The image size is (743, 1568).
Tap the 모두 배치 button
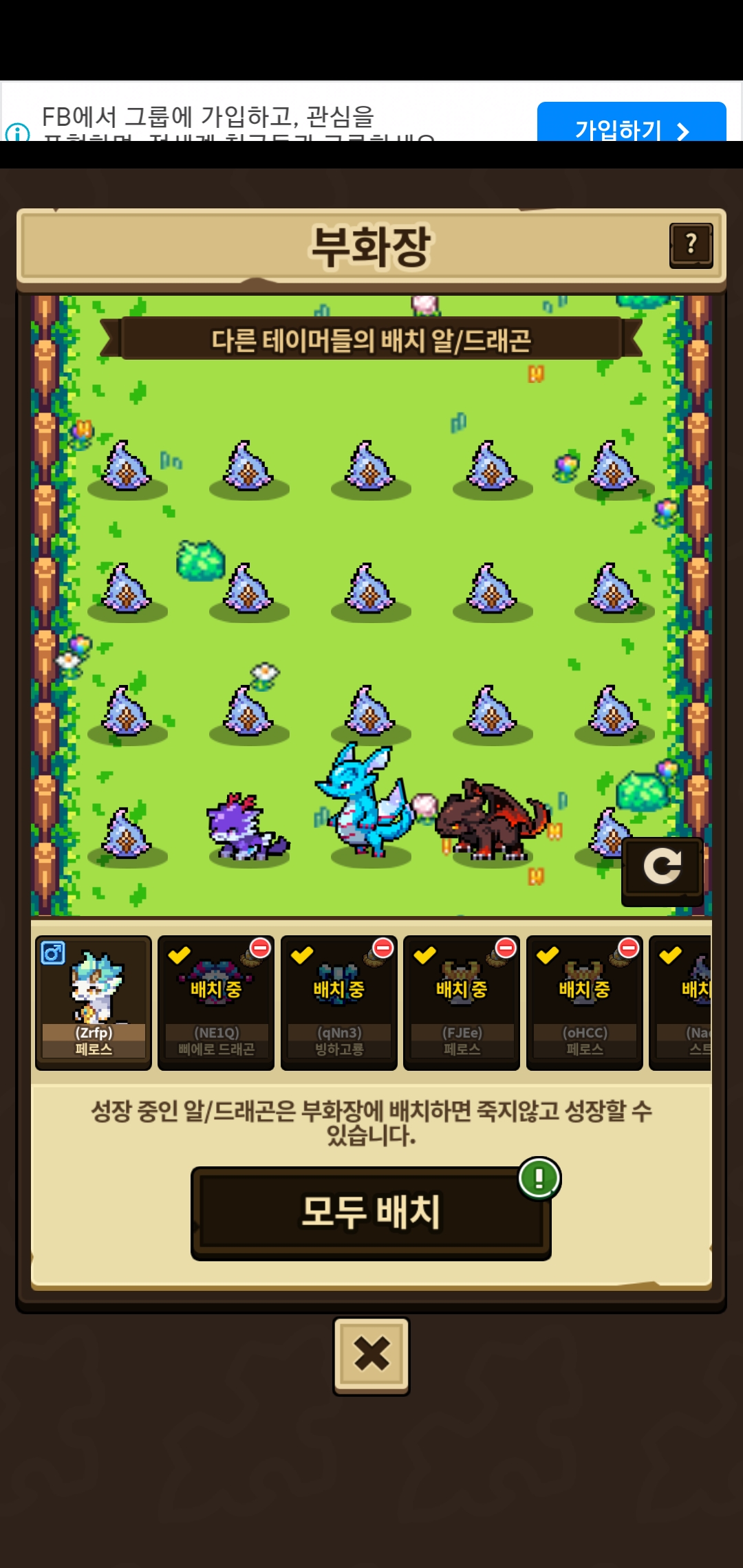click(371, 1212)
